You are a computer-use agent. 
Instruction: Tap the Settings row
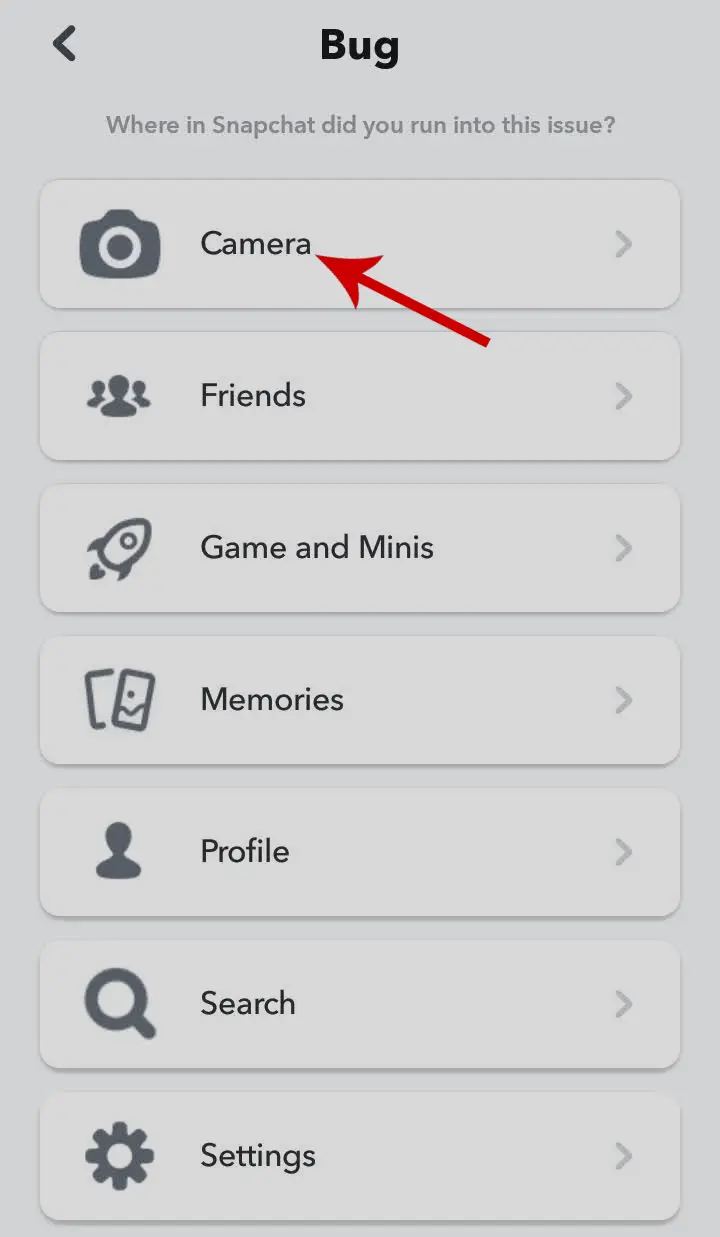(359, 1156)
